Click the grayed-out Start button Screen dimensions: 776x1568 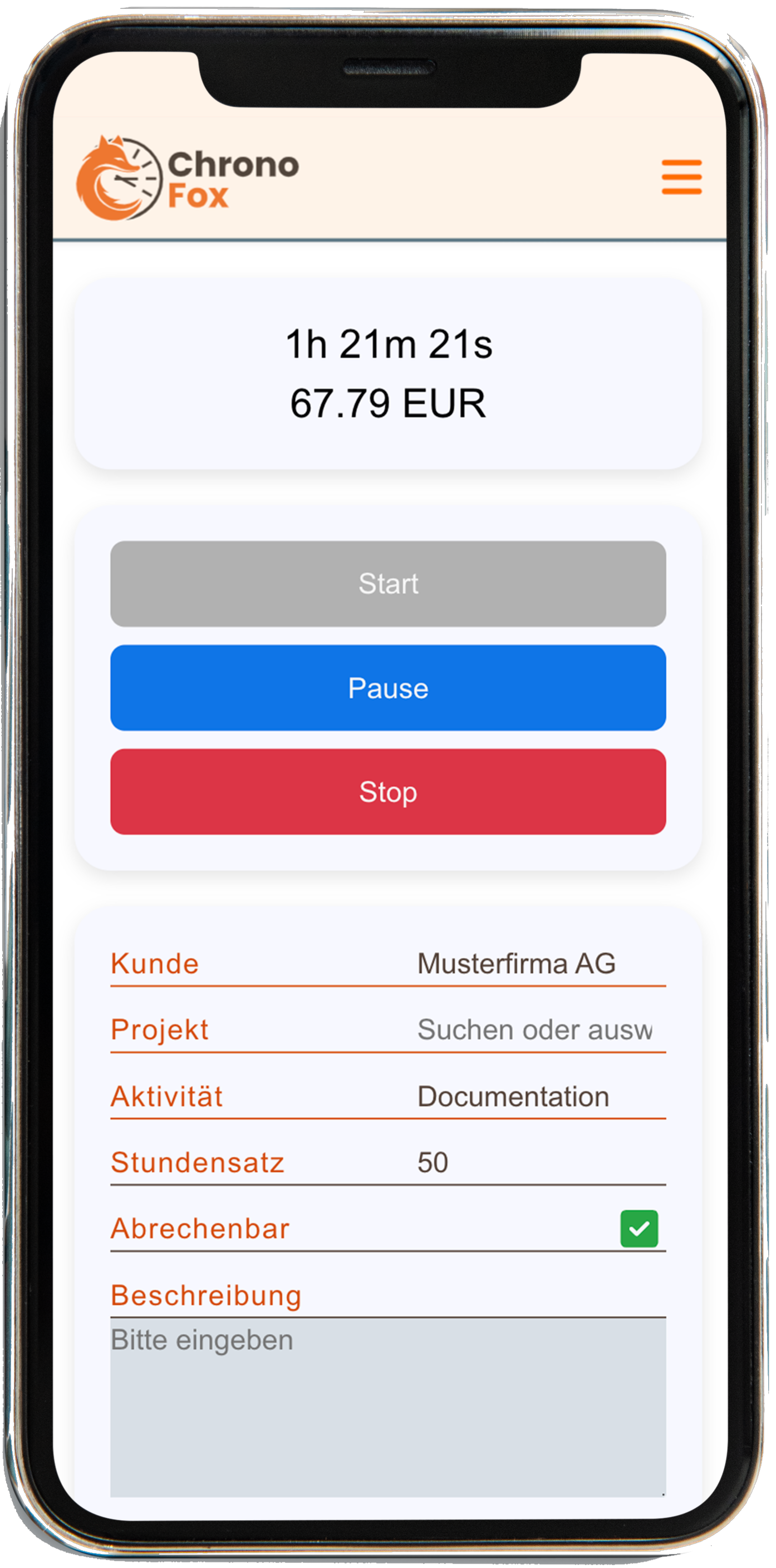pyautogui.click(x=388, y=583)
